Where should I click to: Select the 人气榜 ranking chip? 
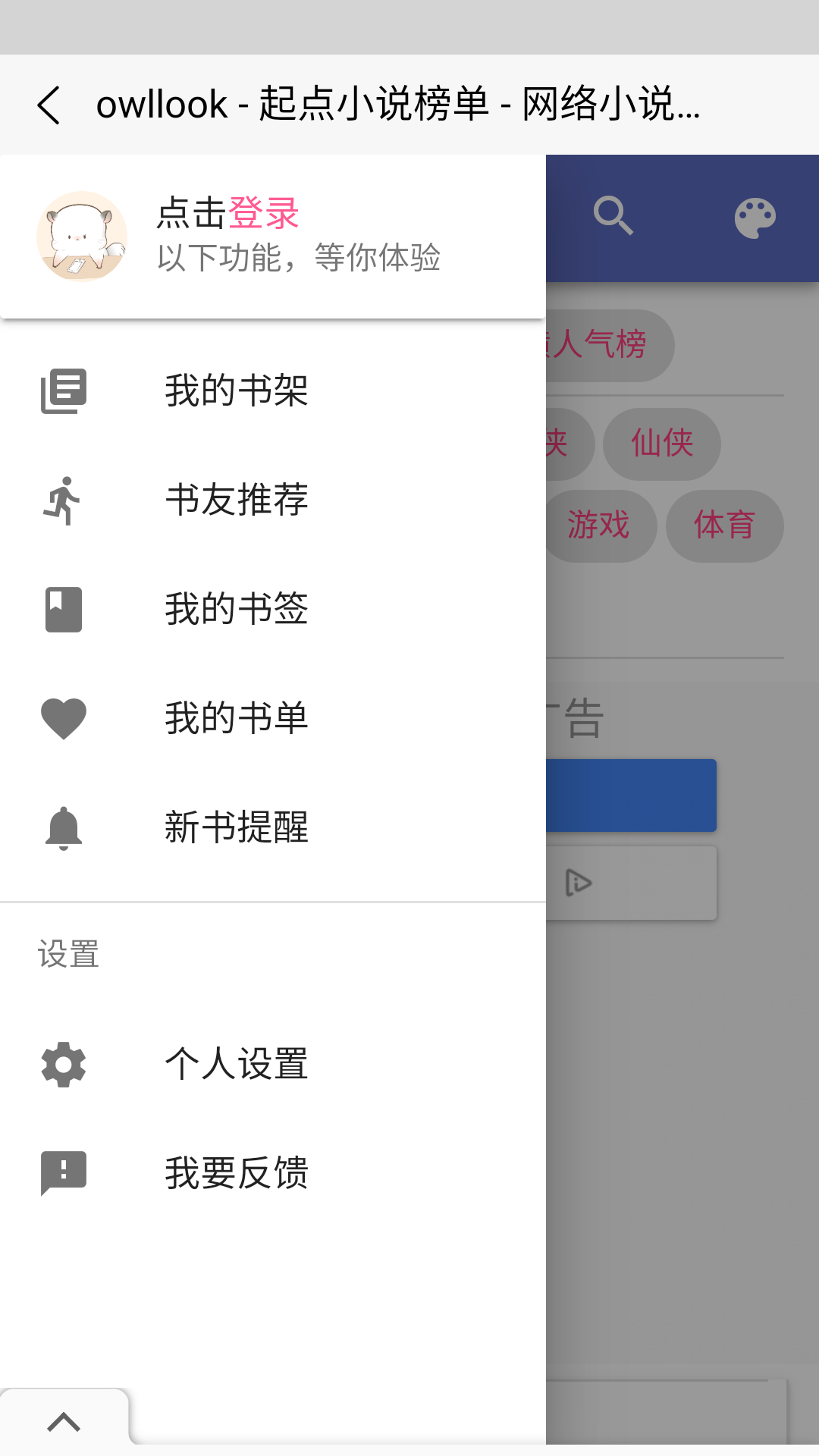[607, 345]
